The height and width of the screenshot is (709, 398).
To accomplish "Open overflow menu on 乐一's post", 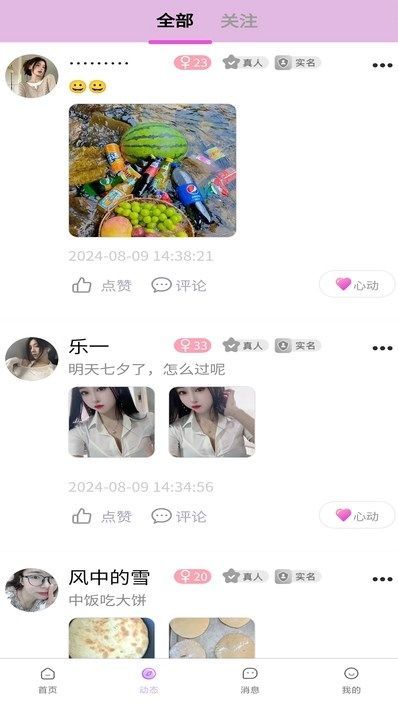I will (x=382, y=348).
